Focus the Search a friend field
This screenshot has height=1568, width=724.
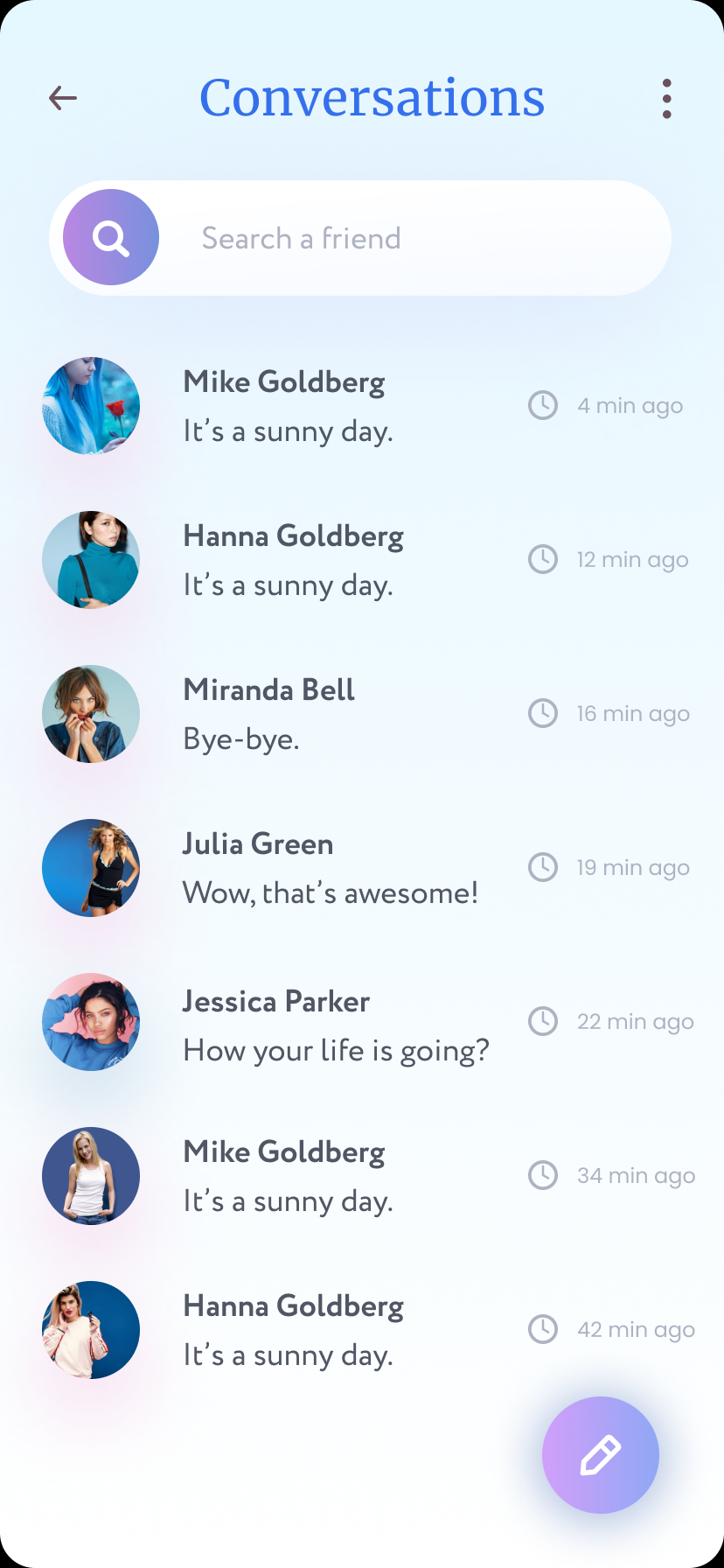click(x=360, y=238)
